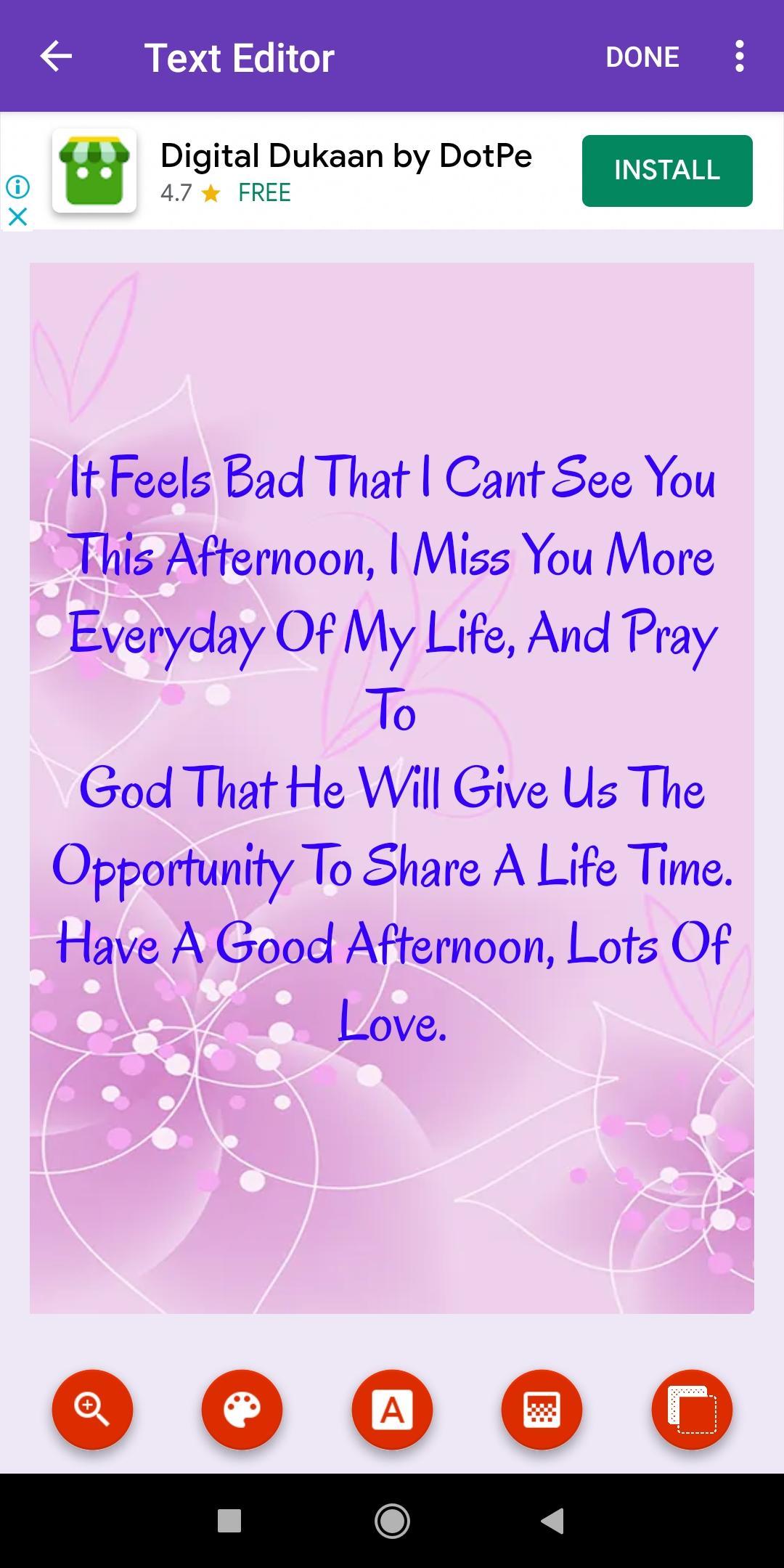Install the Digital Dukaan by DotPe app
Image resolution: width=784 pixels, height=1568 pixels.
(667, 171)
